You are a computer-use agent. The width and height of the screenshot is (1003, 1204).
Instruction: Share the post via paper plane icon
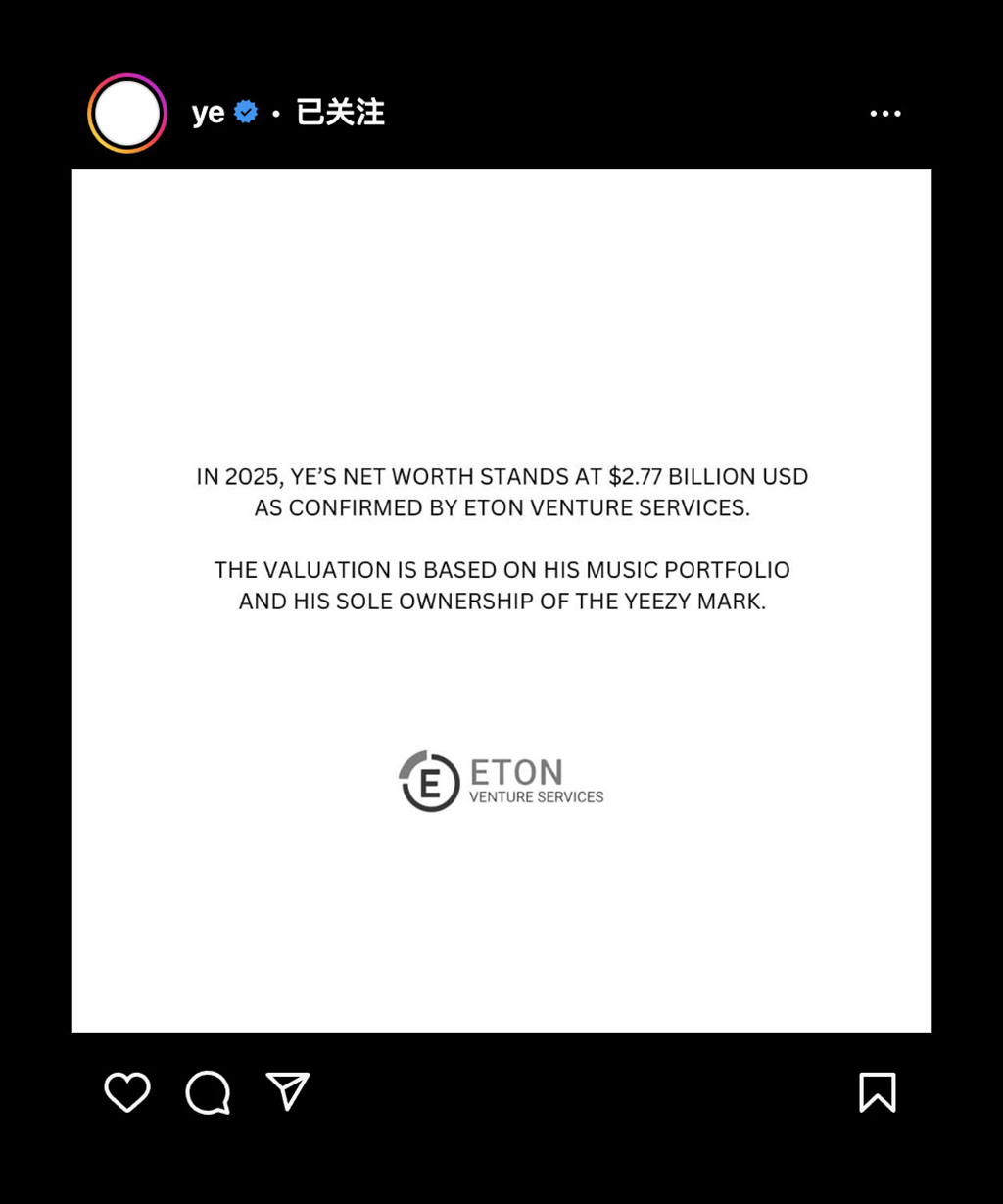pos(288,1091)
